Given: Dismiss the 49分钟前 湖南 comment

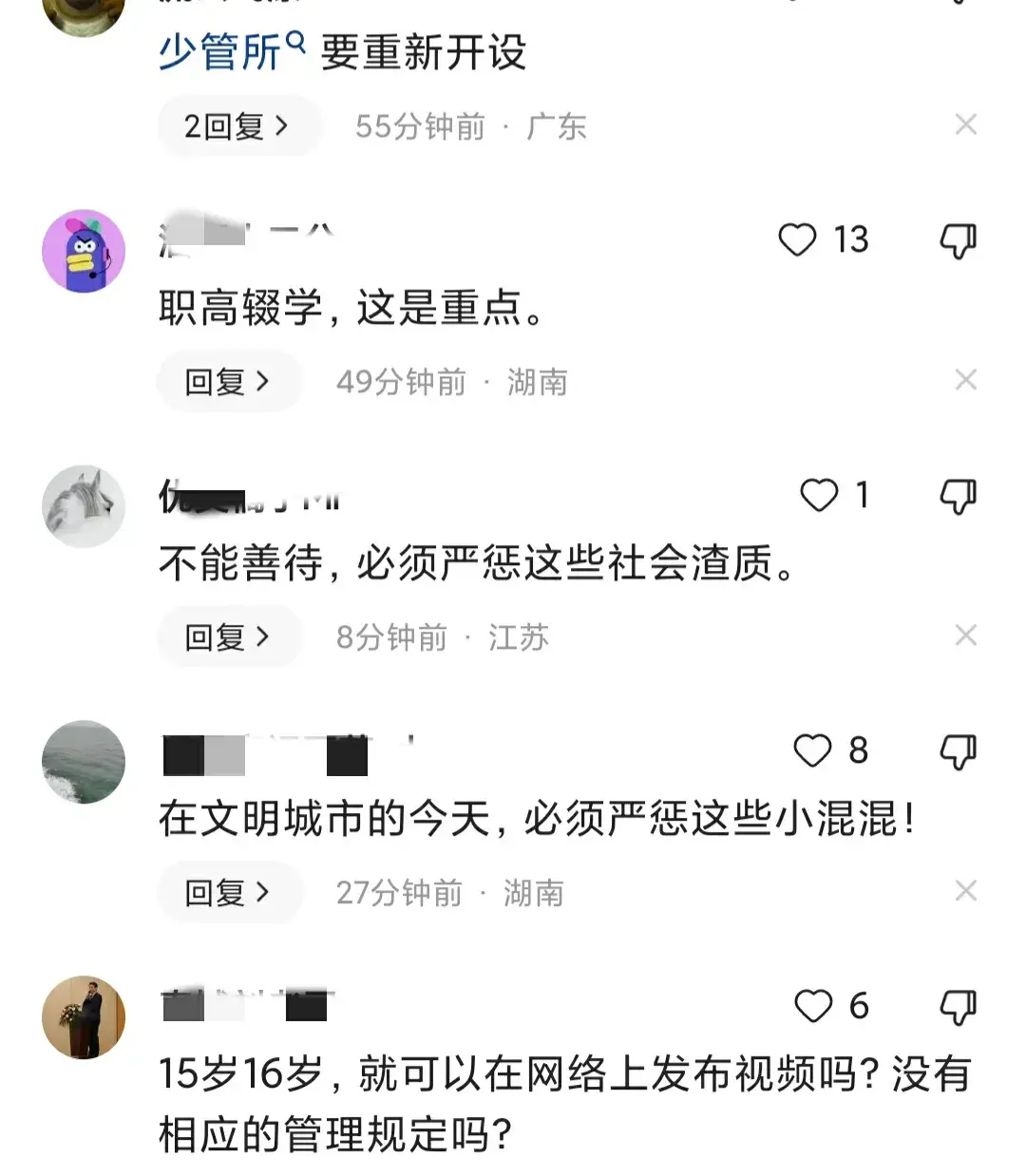Looking at the screenshot, I should 965,380.
